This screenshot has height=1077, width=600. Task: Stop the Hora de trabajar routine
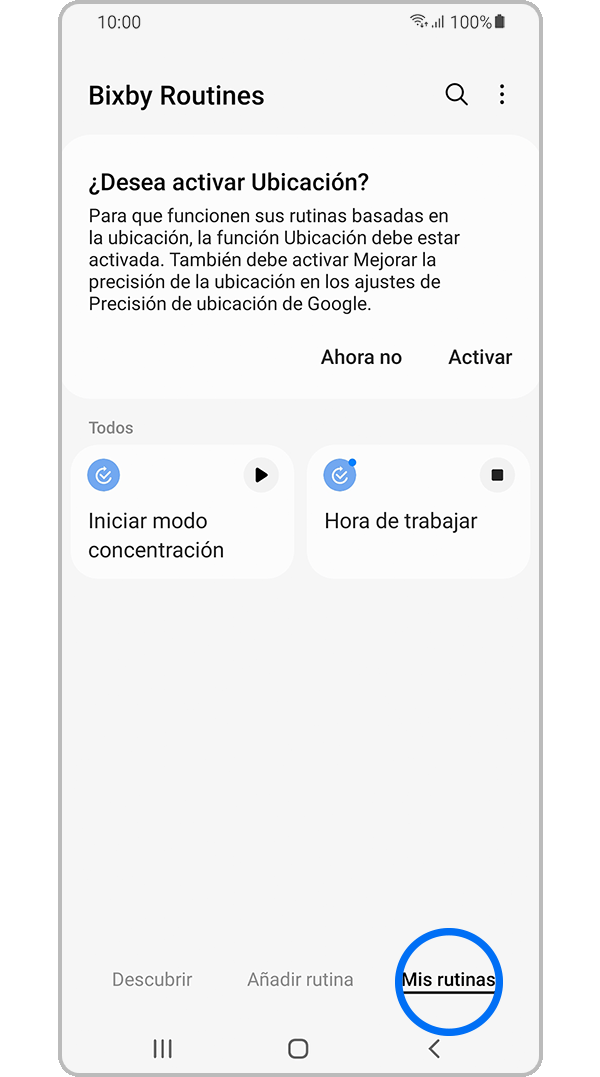point(497,475)
